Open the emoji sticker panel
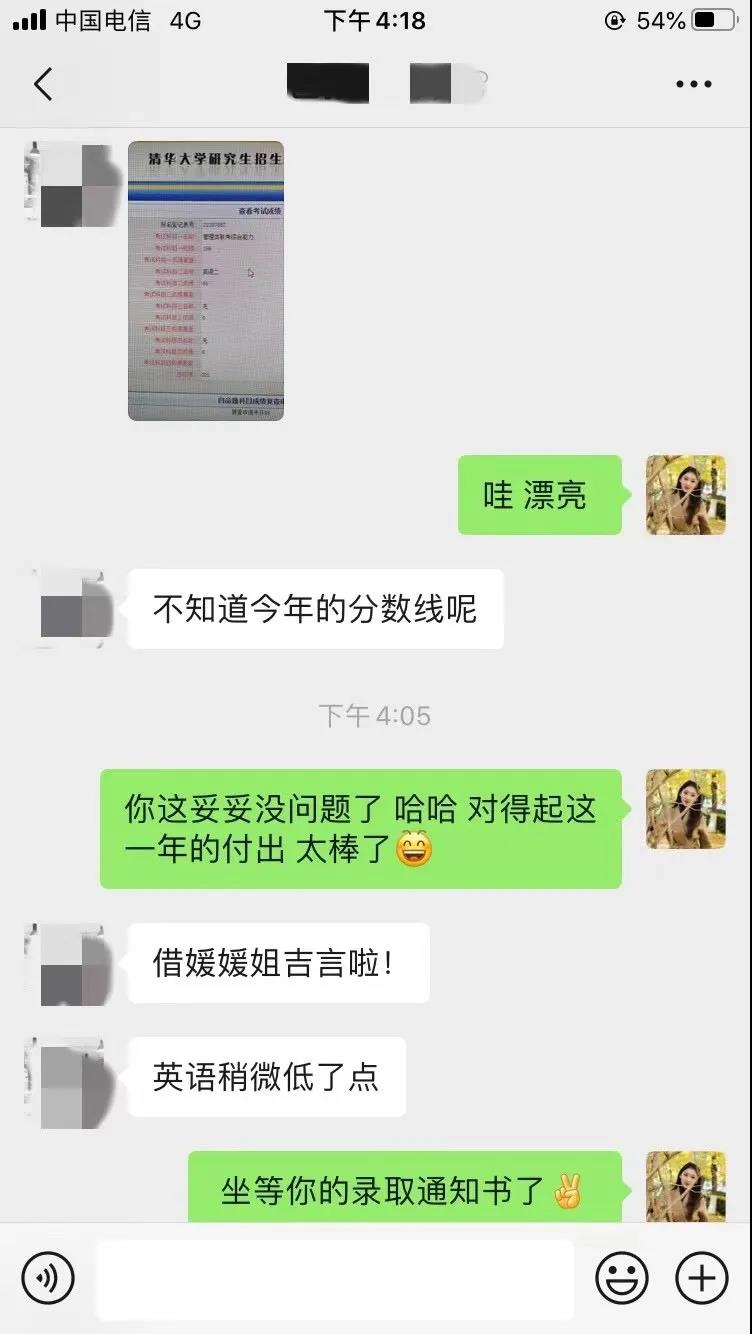 coord(622,1277)
